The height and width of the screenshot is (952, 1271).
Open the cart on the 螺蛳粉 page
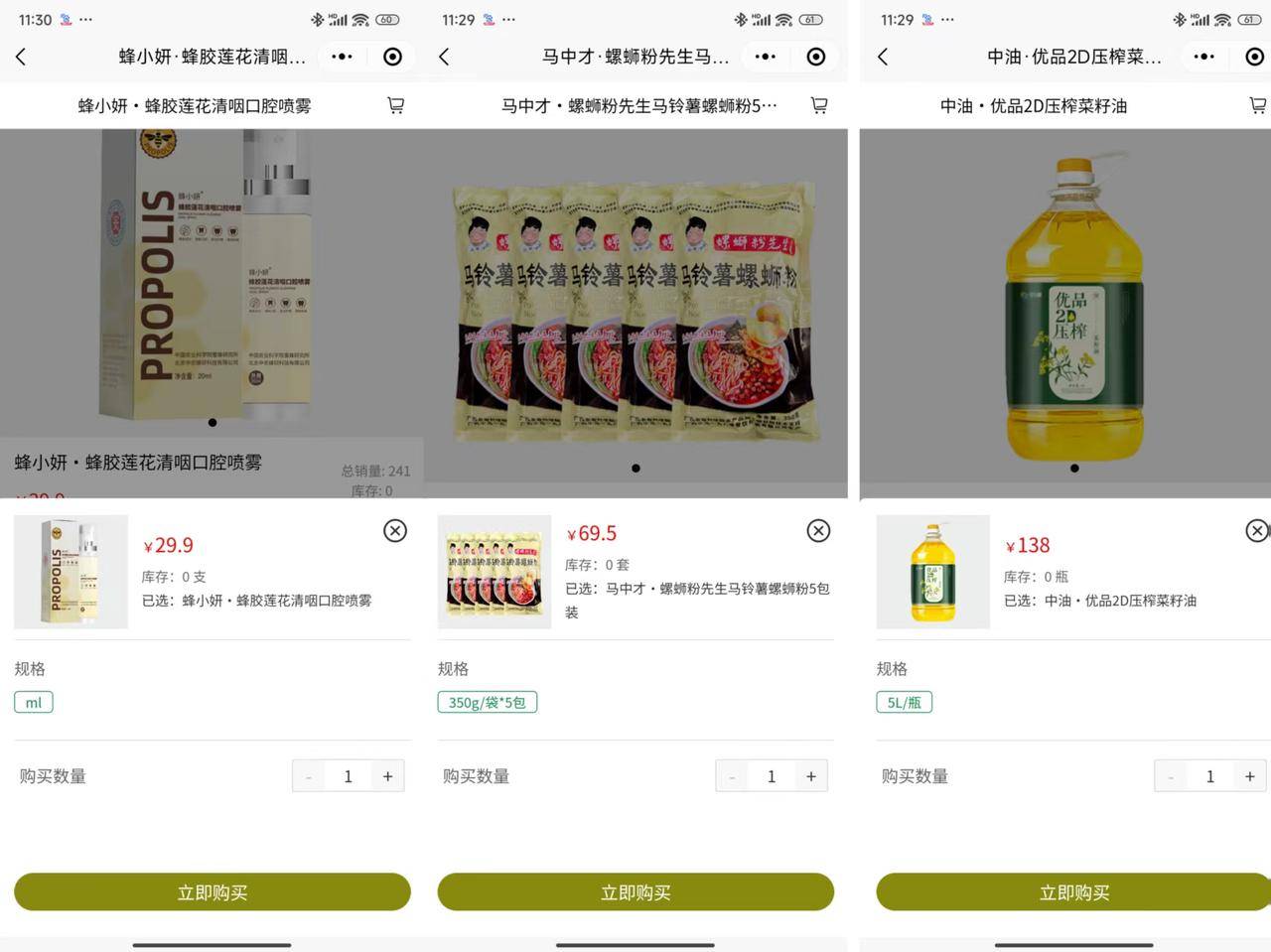(x=819, y=105)
